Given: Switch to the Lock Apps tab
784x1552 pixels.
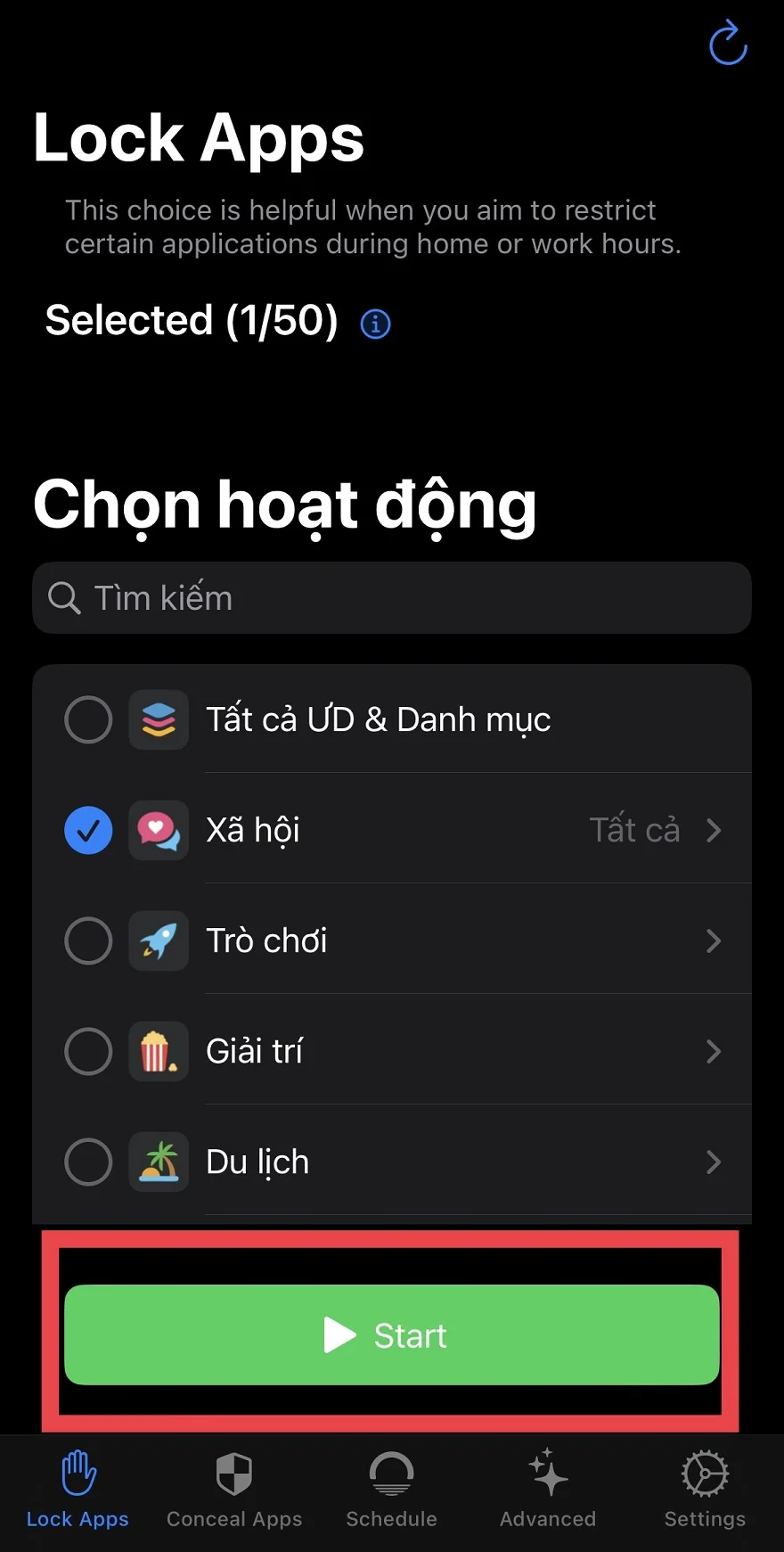Looking at the screenshot, I should click(78, 1489).
